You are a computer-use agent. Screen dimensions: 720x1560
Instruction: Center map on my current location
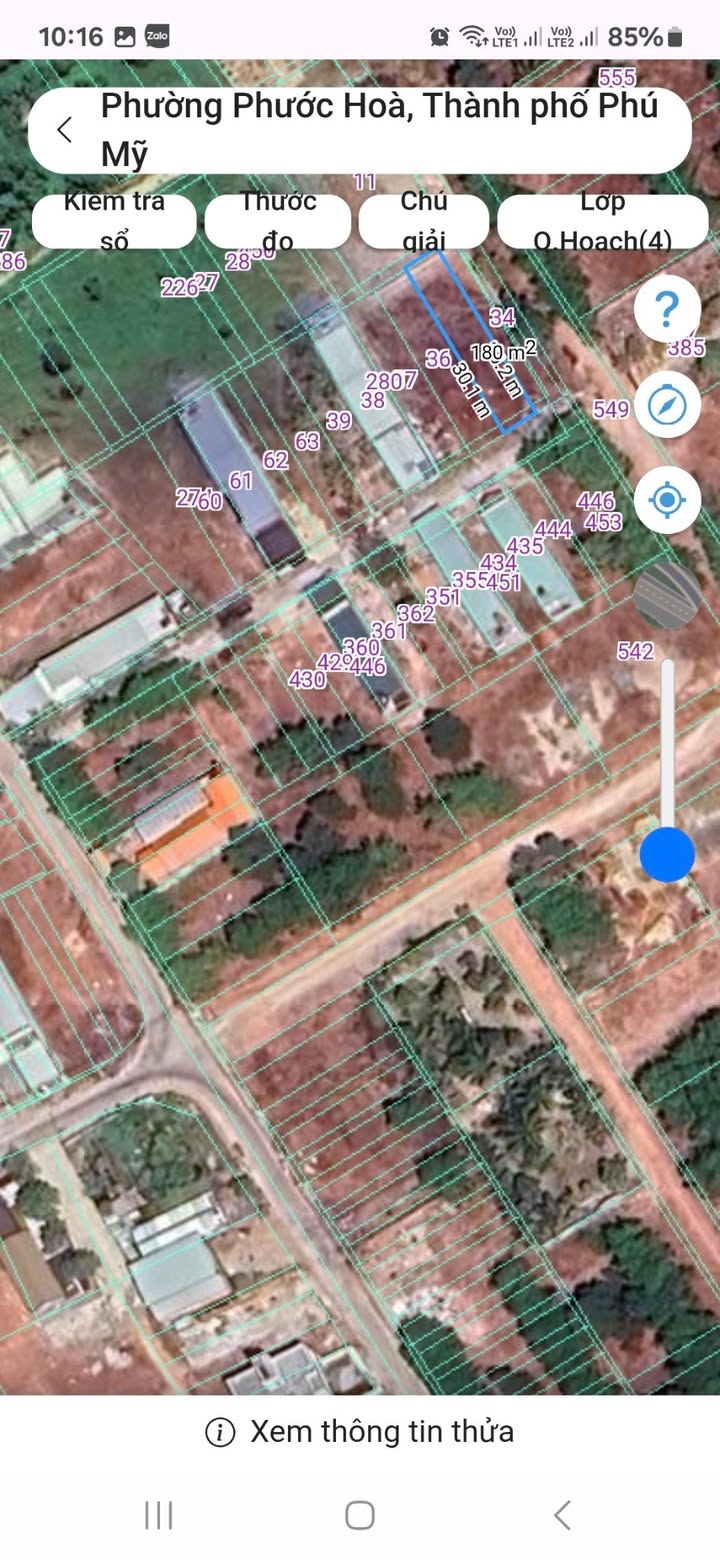click(x=667, y=499)
